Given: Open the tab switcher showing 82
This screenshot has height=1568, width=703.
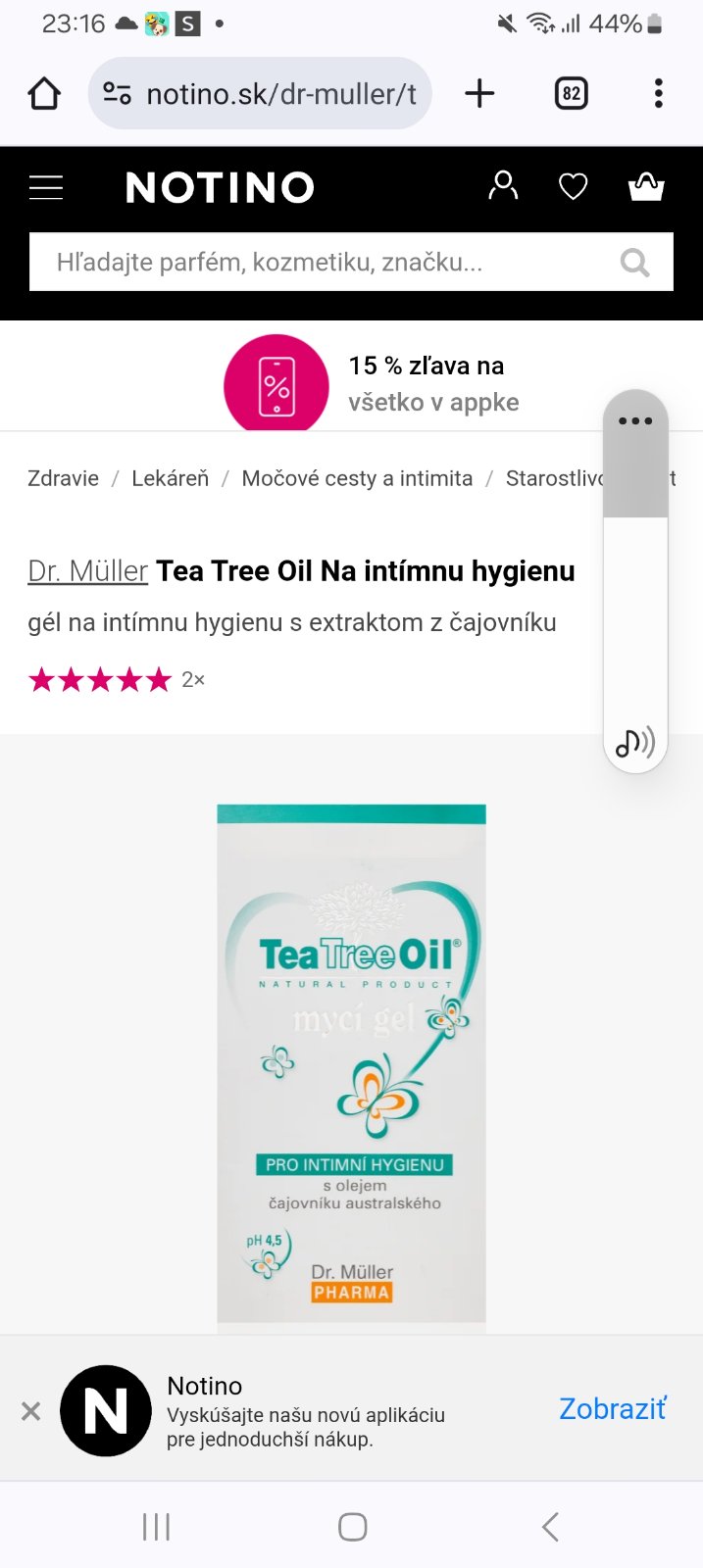Looking at the screenshot, I should click(x=571, y=94).
